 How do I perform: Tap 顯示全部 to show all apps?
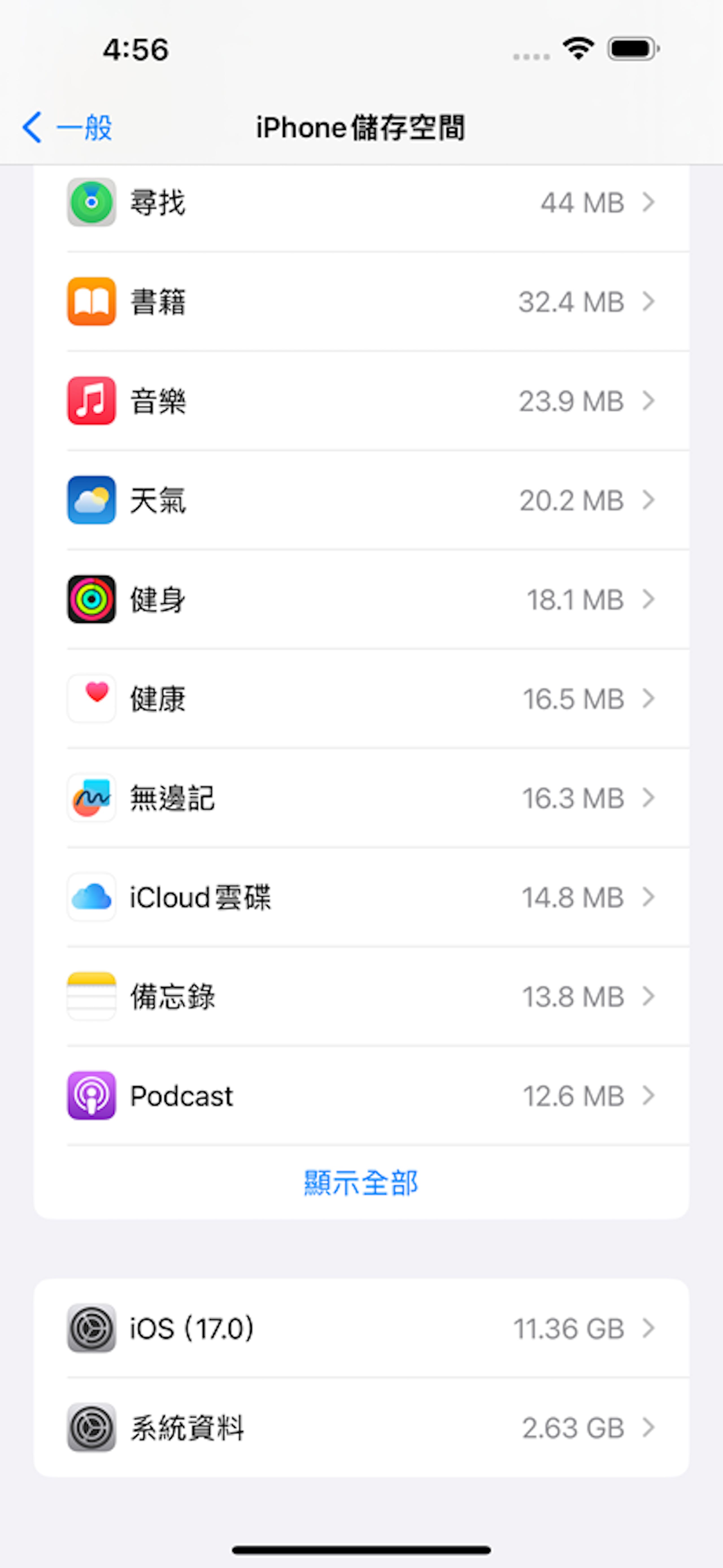[x=361, y=1183]
